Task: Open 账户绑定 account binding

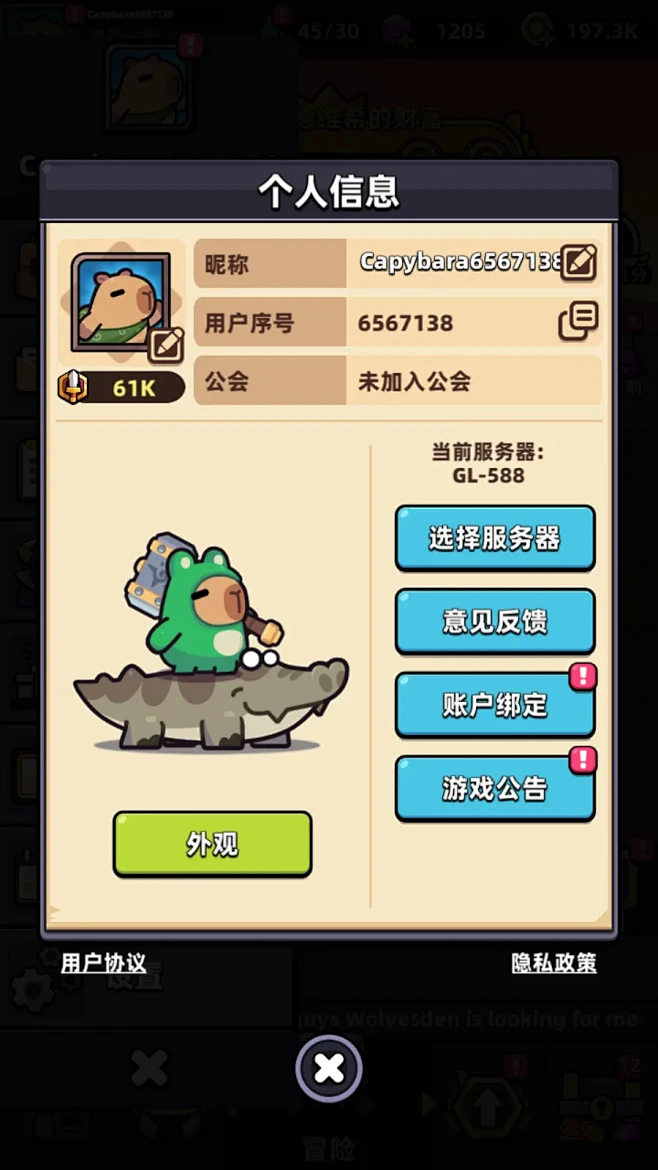Action: 494,705
